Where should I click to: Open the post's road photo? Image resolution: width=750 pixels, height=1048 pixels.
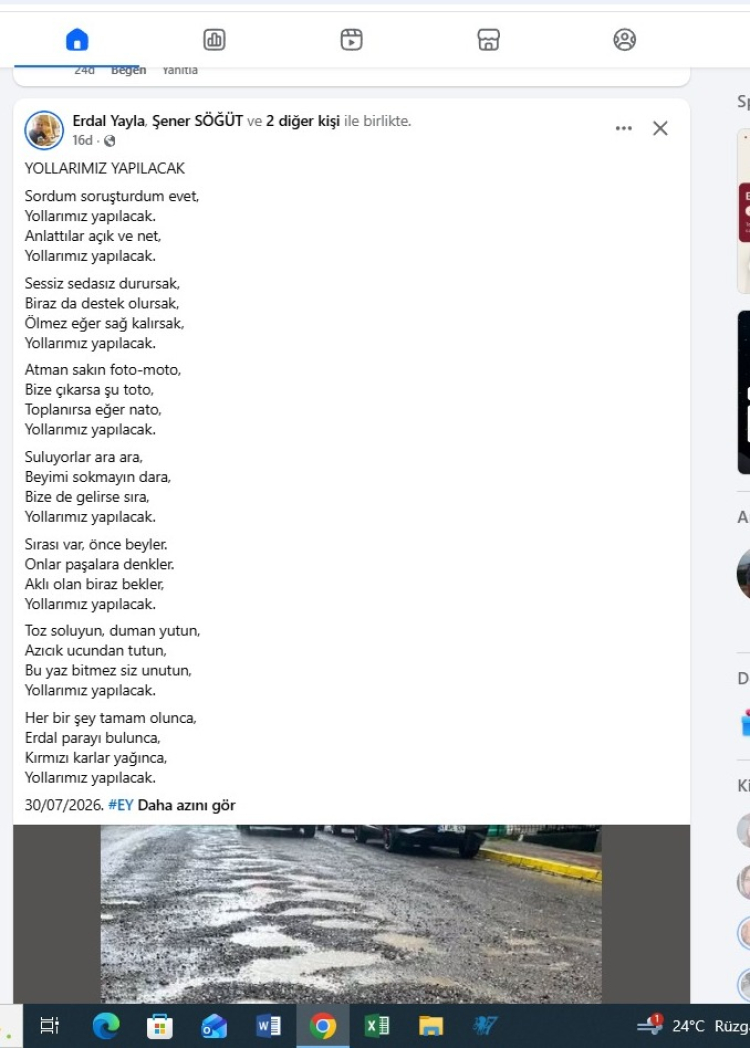tap(351, 914)
